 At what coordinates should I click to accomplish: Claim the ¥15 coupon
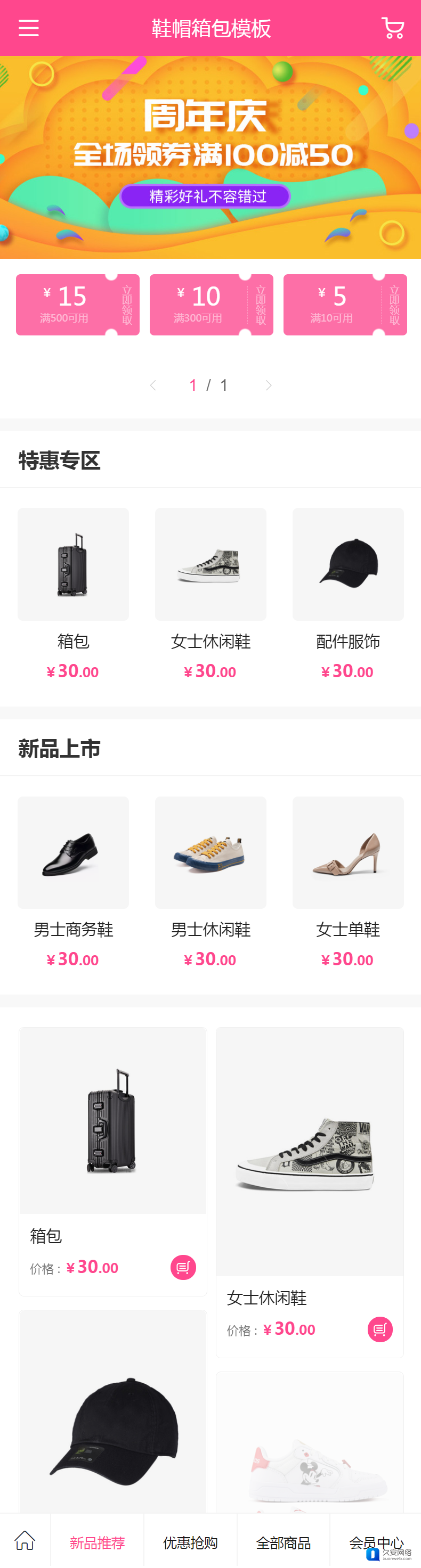click(x=126, y=305)
